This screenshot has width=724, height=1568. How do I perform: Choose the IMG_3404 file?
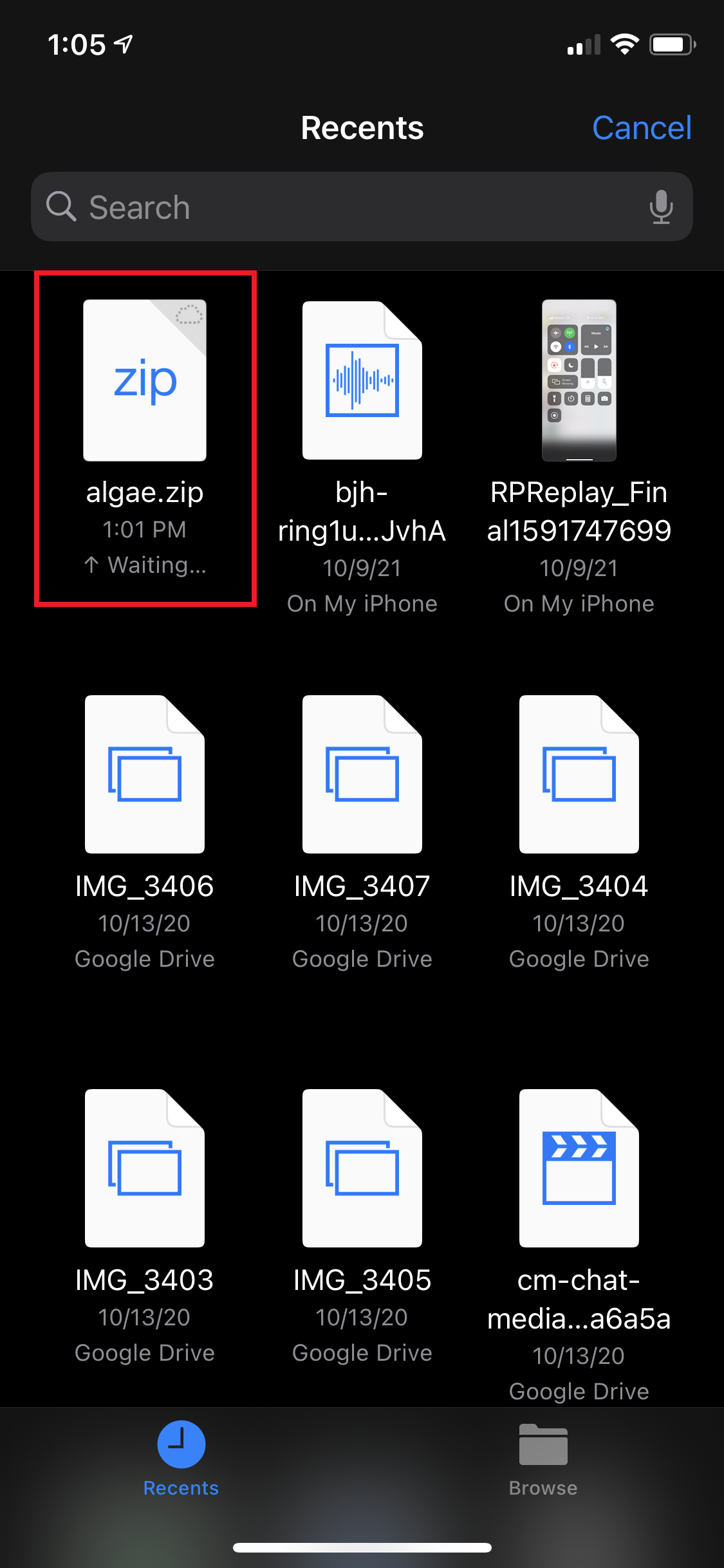click(x=579, y=775)
